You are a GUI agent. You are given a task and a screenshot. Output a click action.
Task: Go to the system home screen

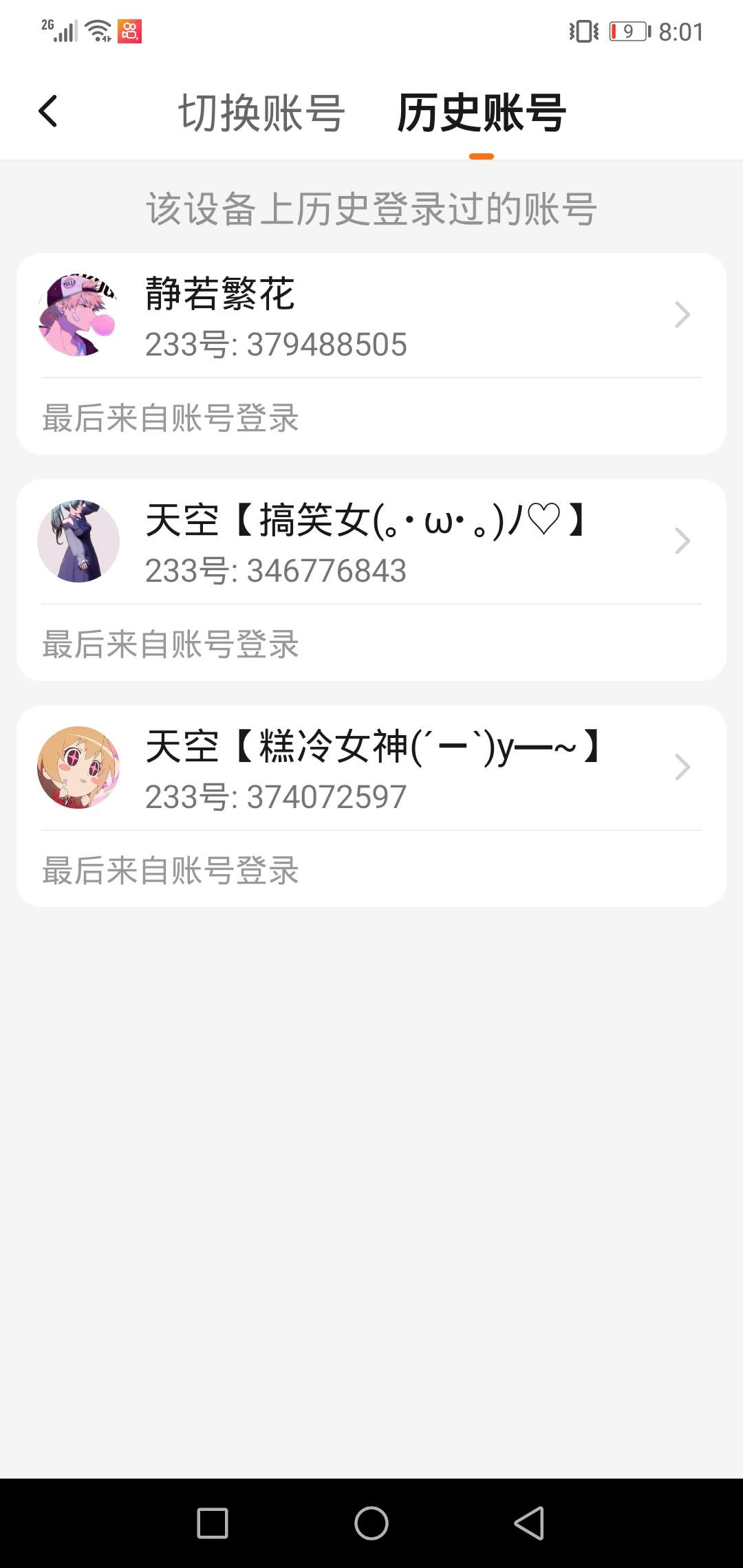[x=371, y=1523]
